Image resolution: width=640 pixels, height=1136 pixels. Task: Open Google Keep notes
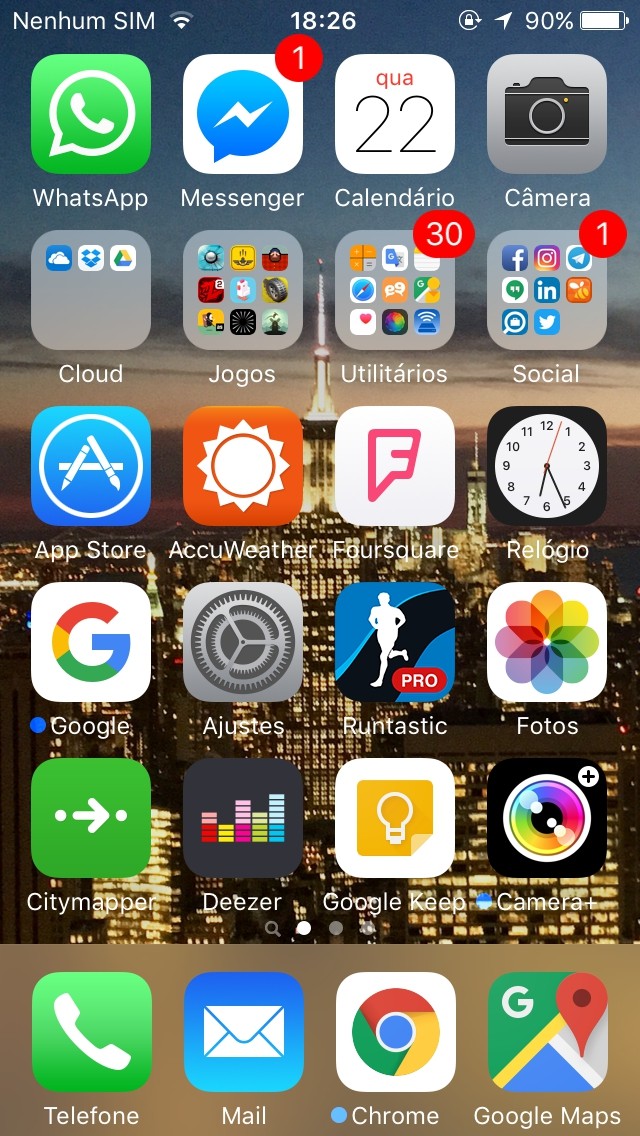pos(395,818)
